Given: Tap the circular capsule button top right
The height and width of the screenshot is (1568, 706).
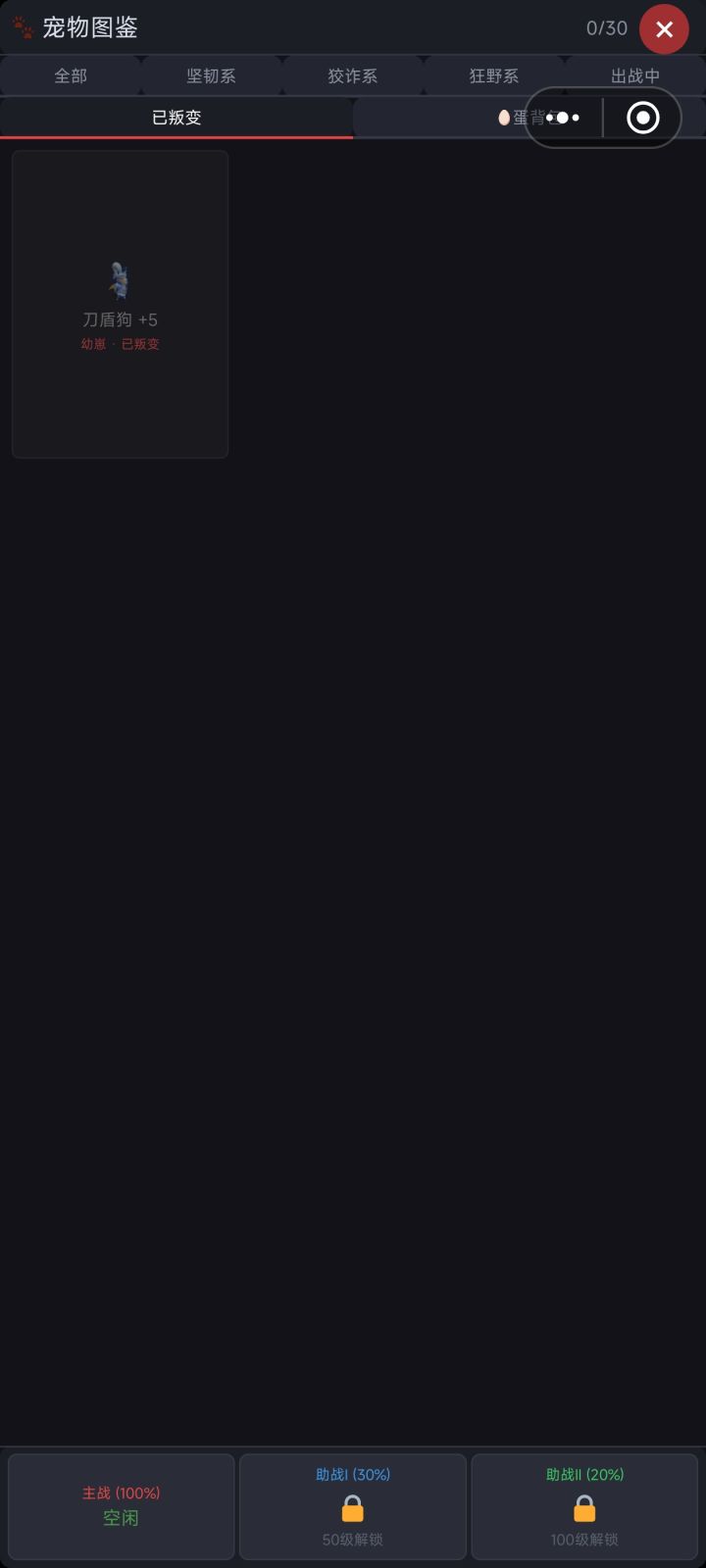Looking at the screenshot, I should click(x=642, y=118).
